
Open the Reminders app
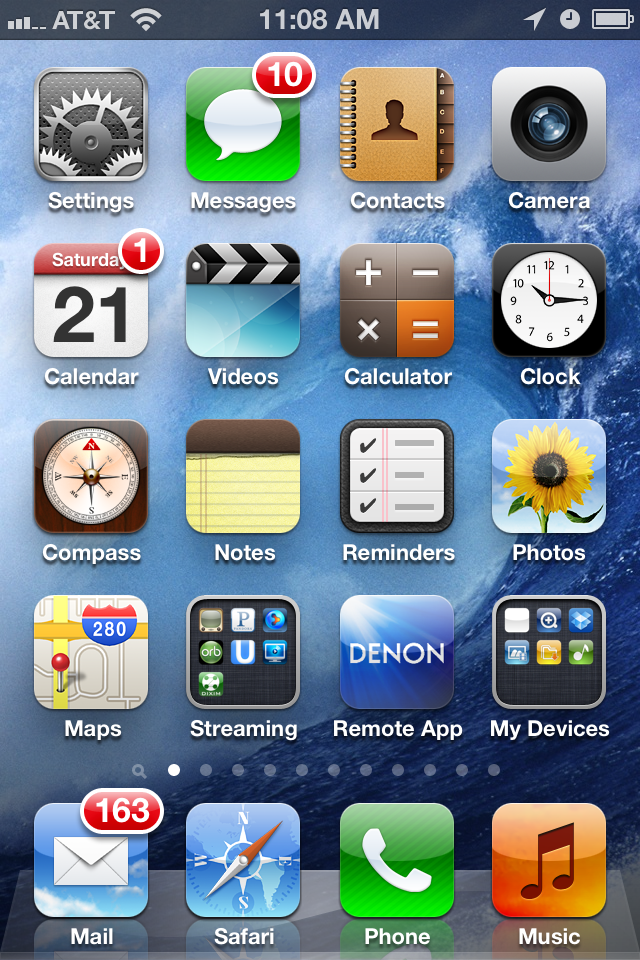[x=397, y=477]
